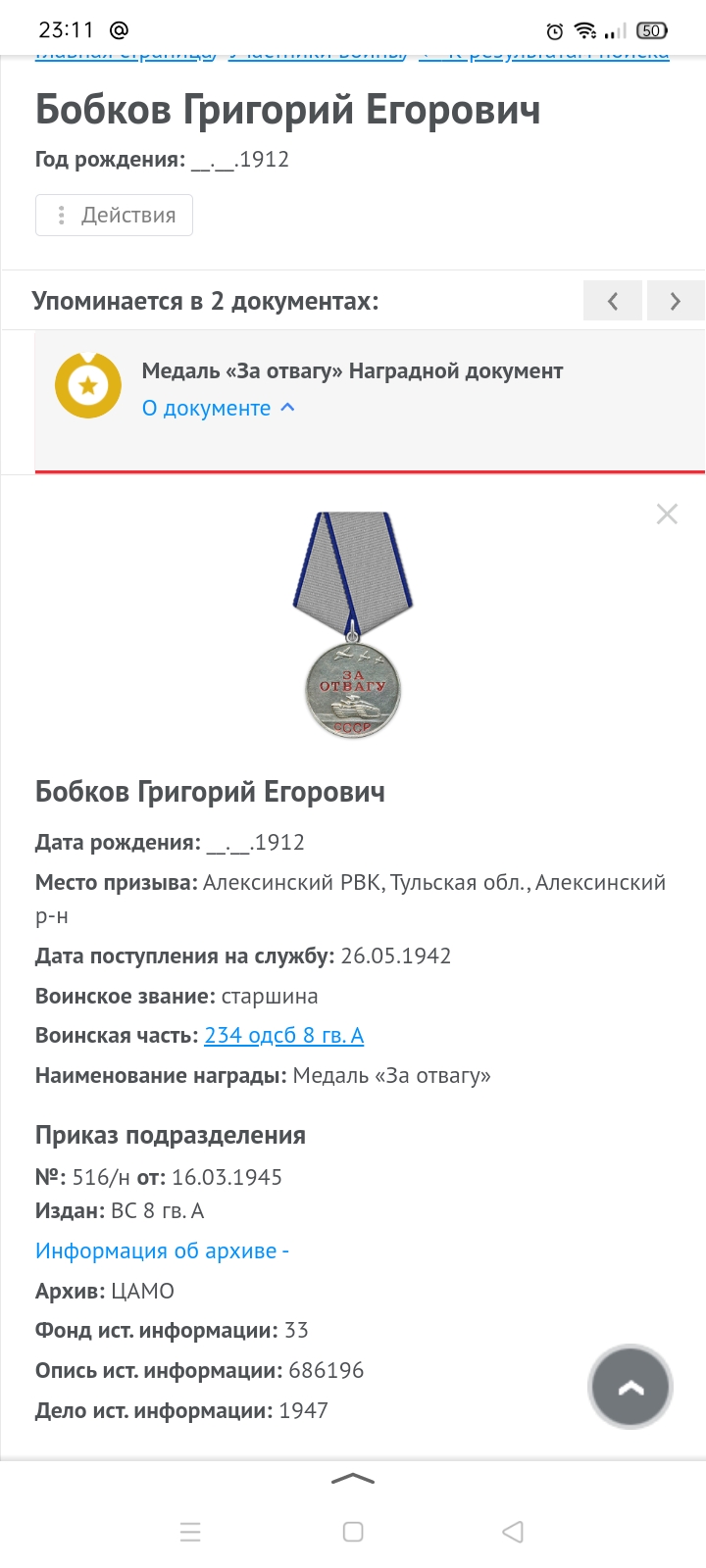This screenshot has width=706, height=1568.
Task: Tap the scroll-to-top floating button
Action: [x=630, y=1387]
